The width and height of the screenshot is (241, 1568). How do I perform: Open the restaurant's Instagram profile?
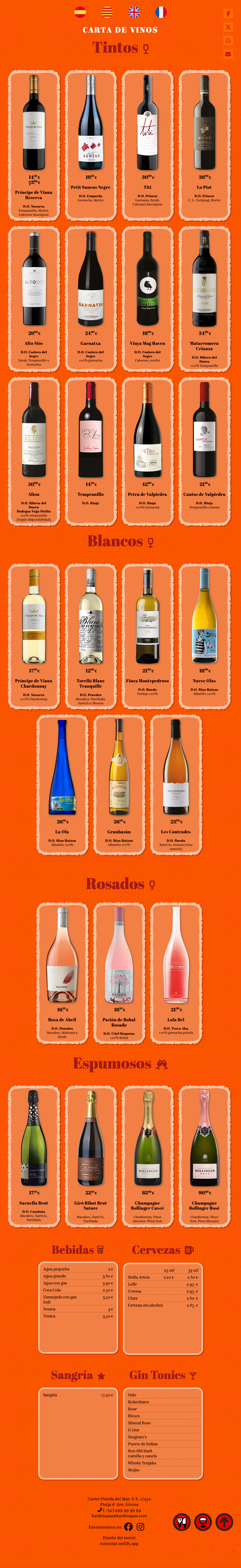[x=140, y=1527]
